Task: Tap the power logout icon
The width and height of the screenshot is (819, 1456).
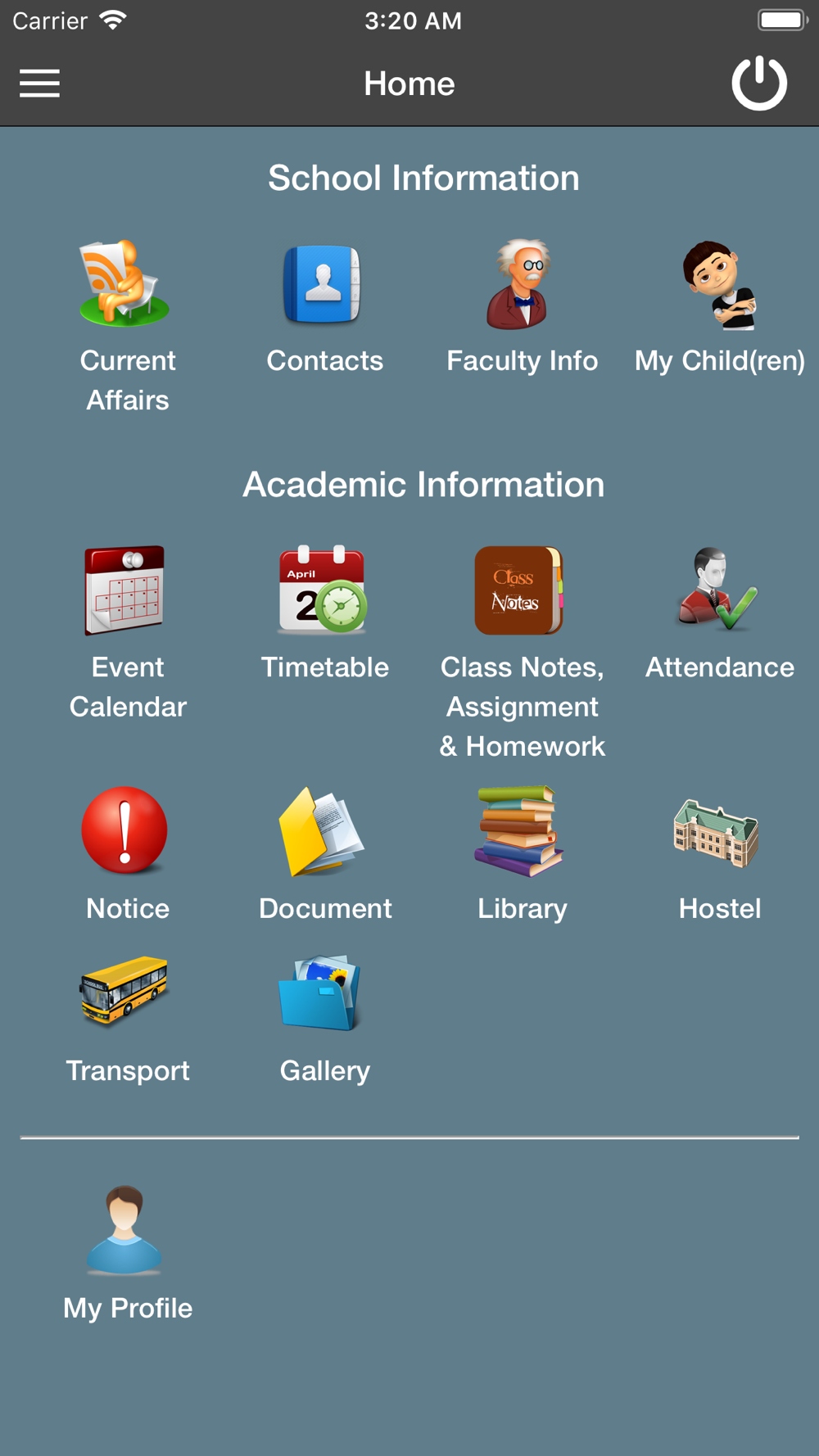Action: pos(759,83)
